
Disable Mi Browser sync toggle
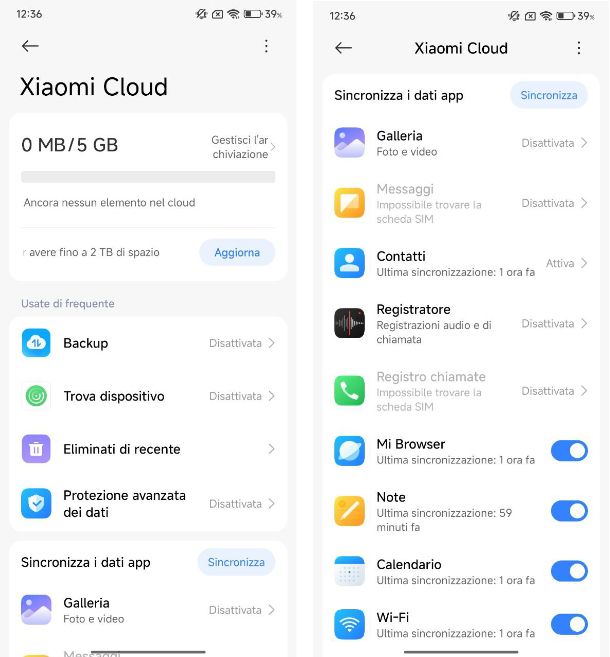click(569, 451)
